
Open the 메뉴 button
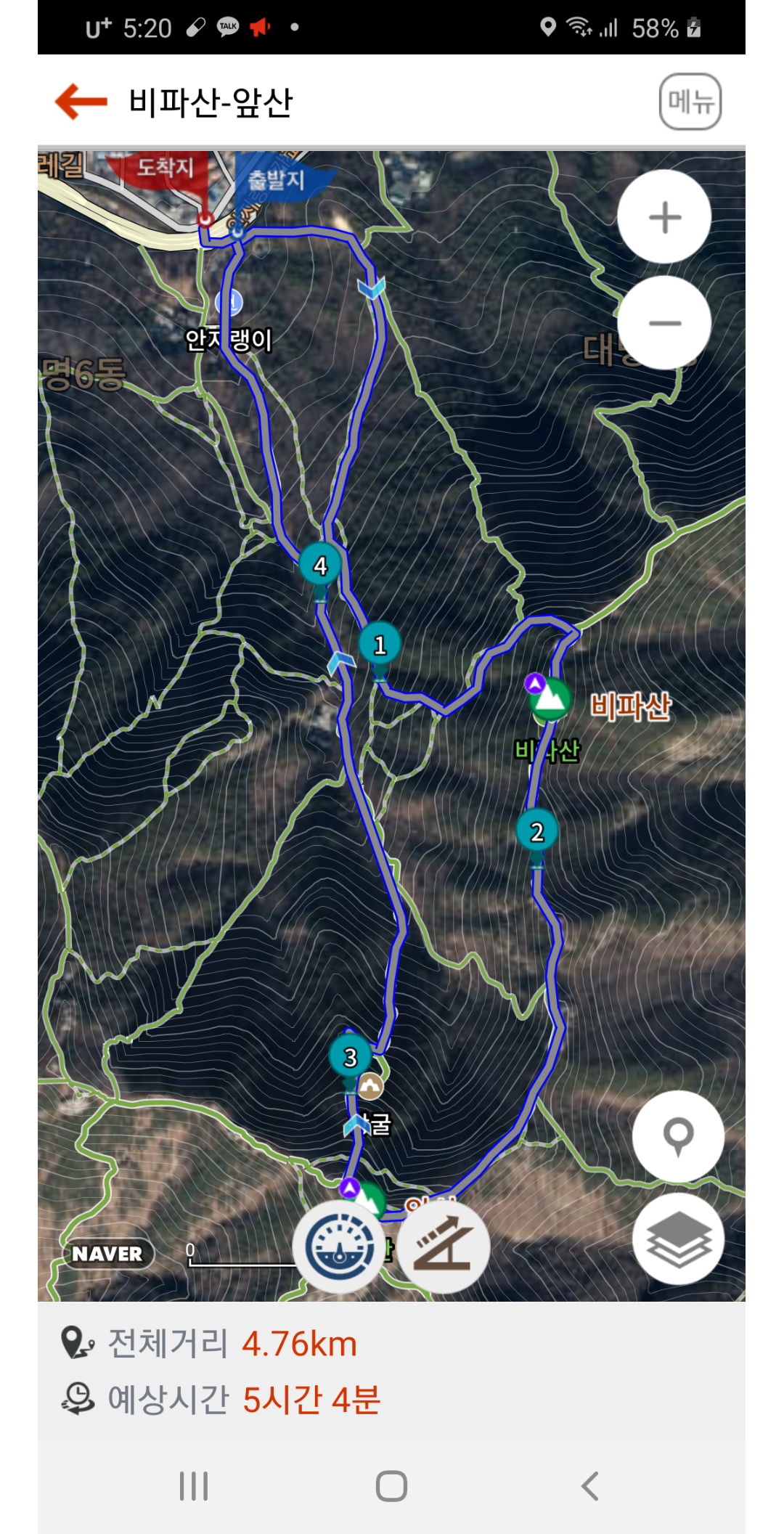pyautogui.click(x=690, y=102)
